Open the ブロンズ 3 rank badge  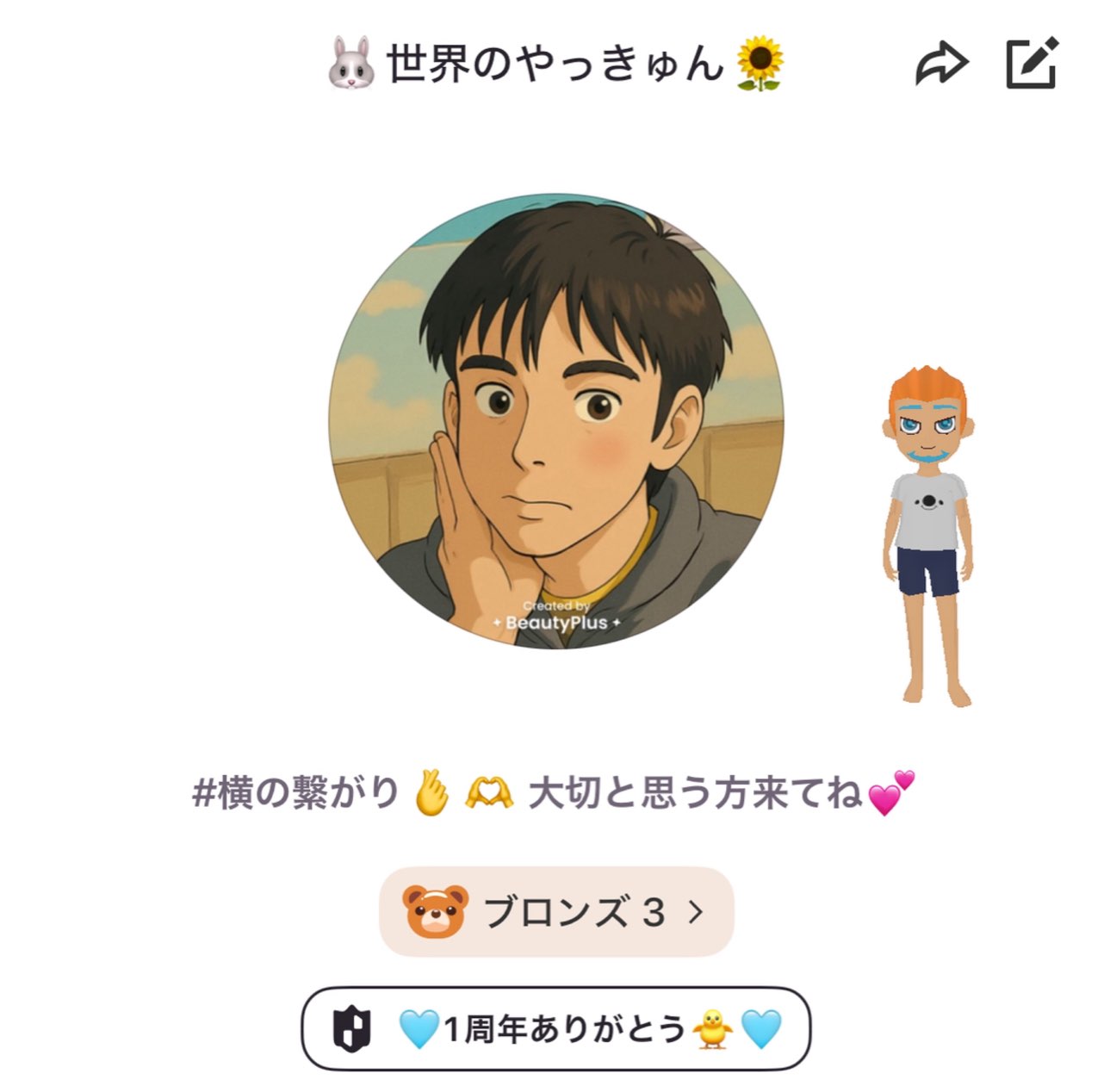coord(556,911)
